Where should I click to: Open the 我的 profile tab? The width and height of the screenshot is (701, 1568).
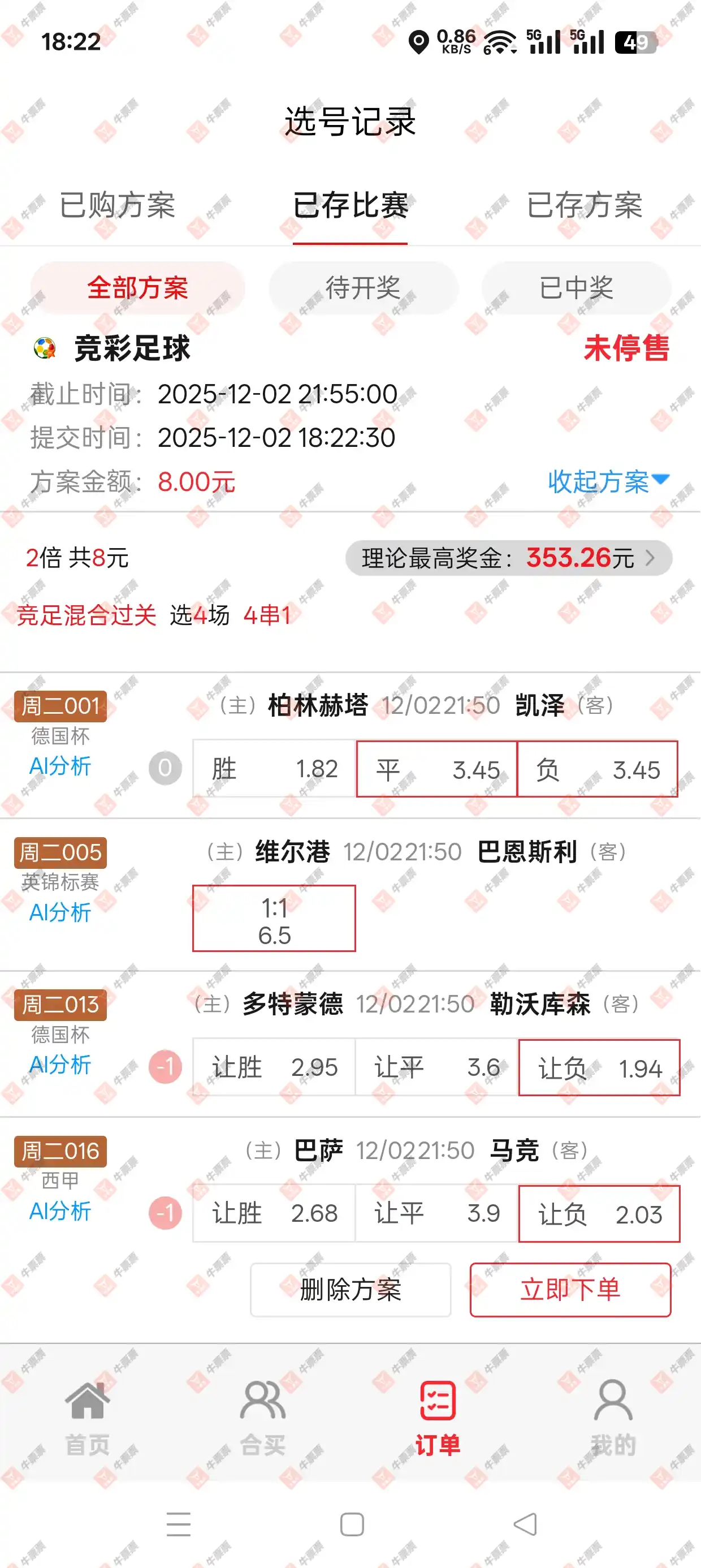tap(613, 1418)
